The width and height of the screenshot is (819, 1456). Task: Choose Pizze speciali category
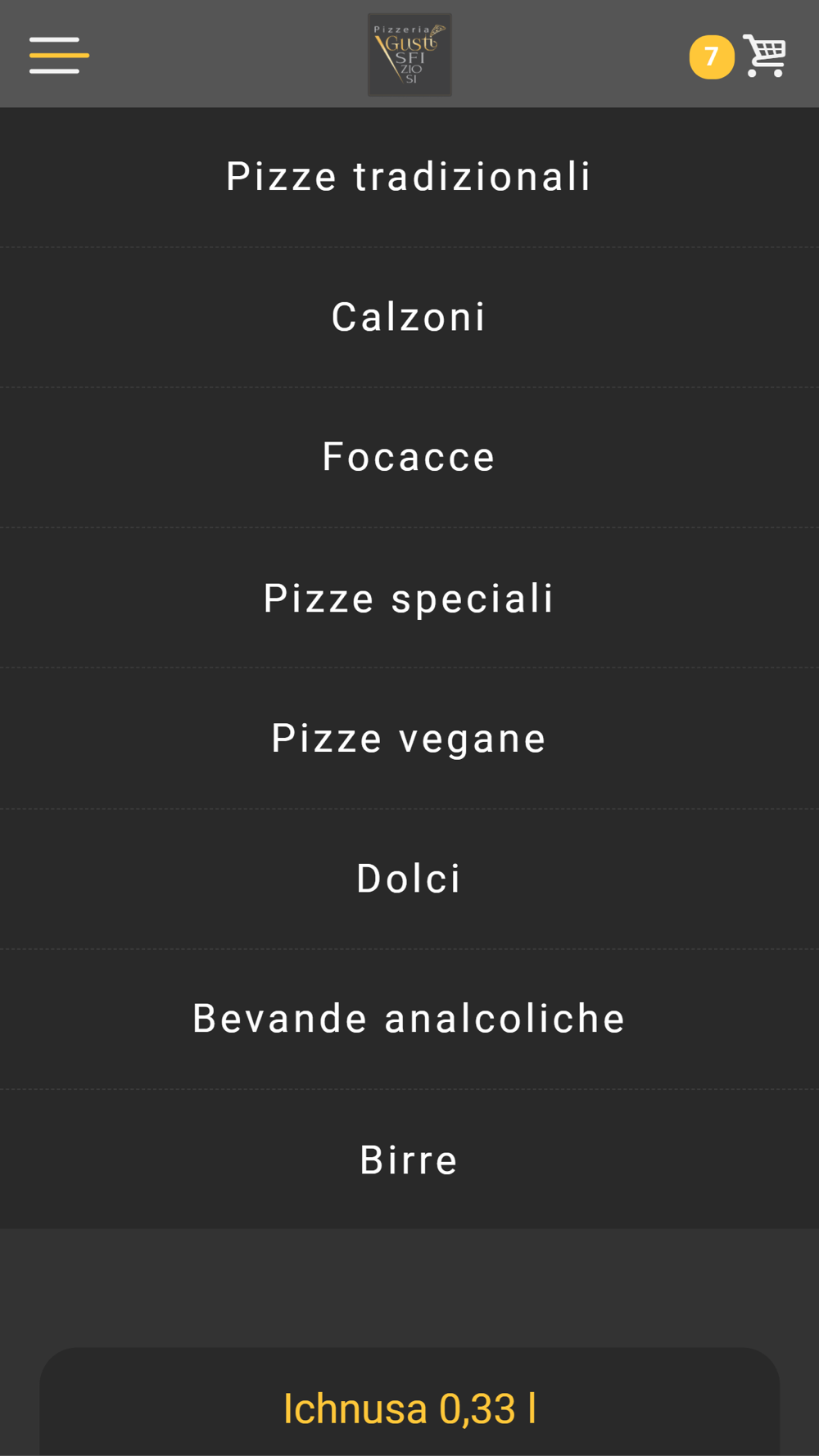[409, 599]
